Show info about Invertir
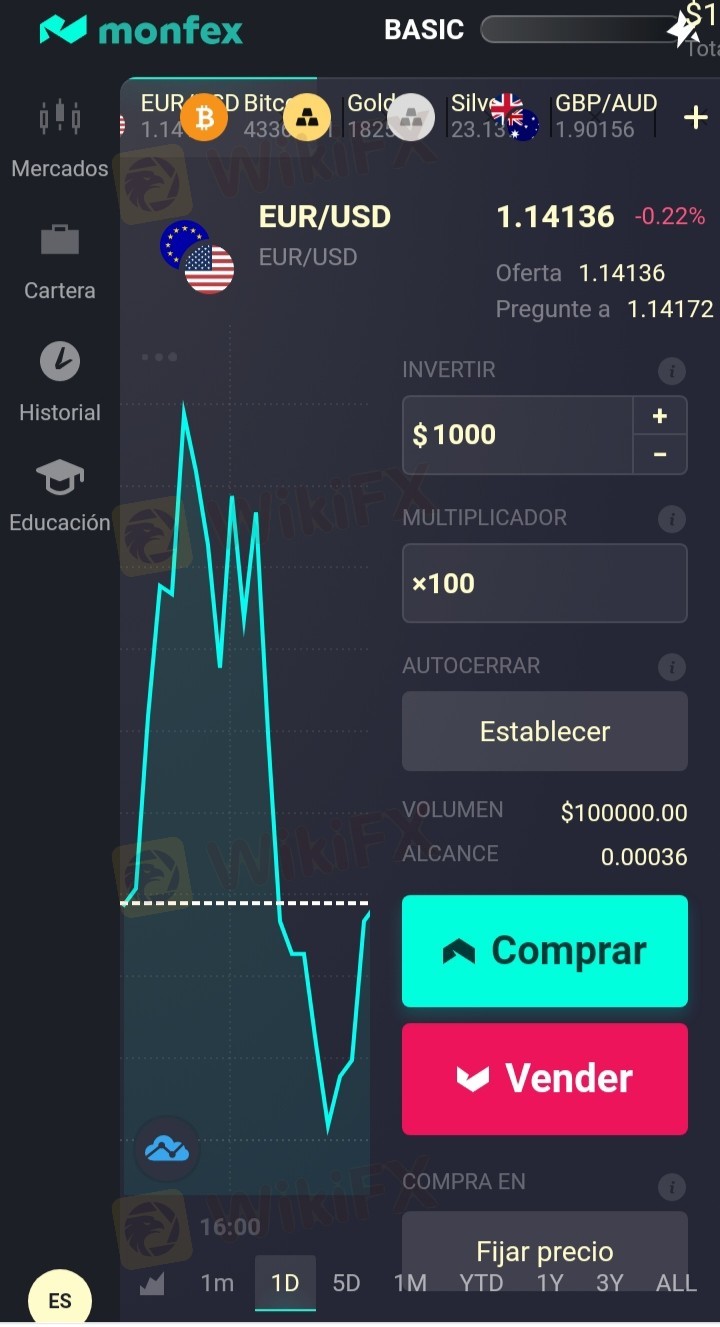This screenshot has height=1327, width=720. click(x=672, y=372)
